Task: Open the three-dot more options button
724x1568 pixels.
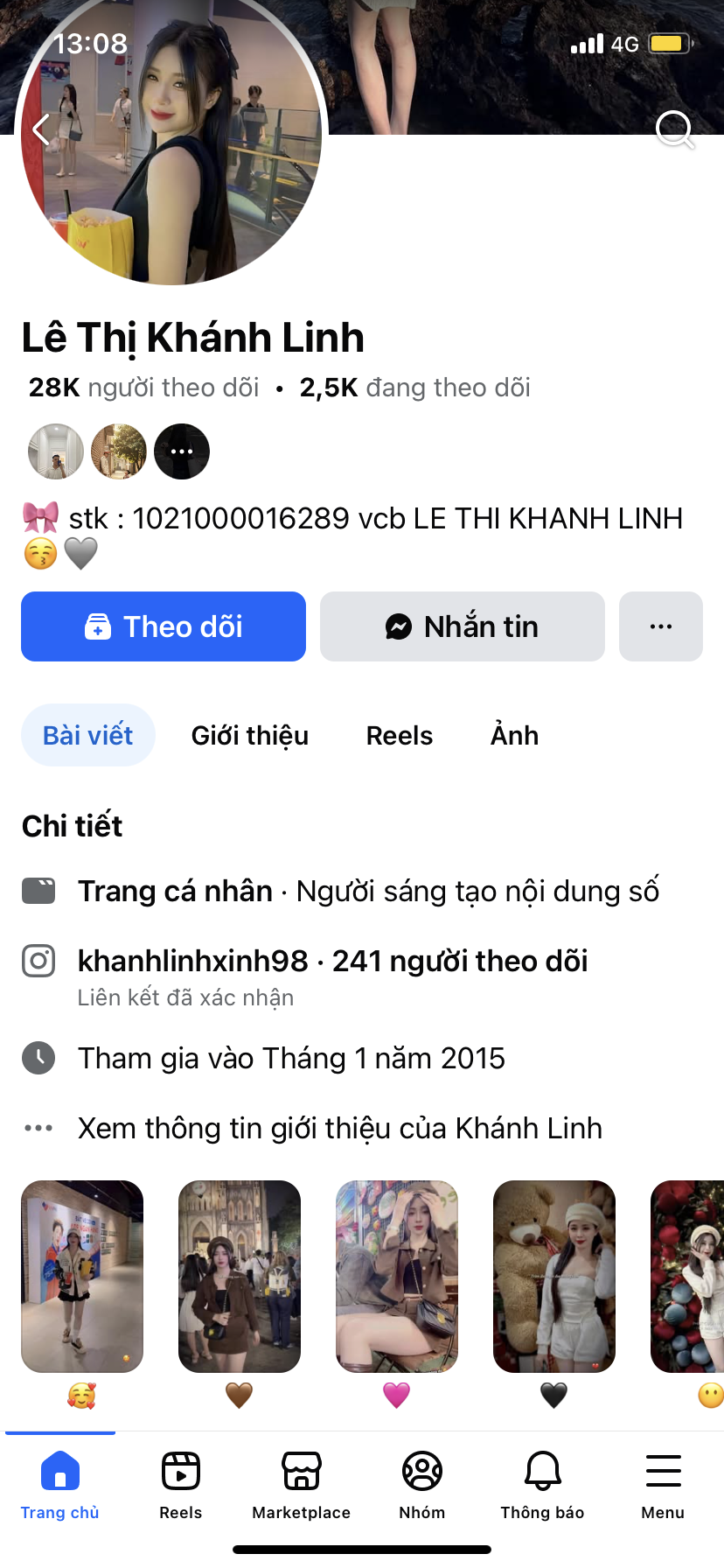Action: pyautogui.click(x=660, y=626)
